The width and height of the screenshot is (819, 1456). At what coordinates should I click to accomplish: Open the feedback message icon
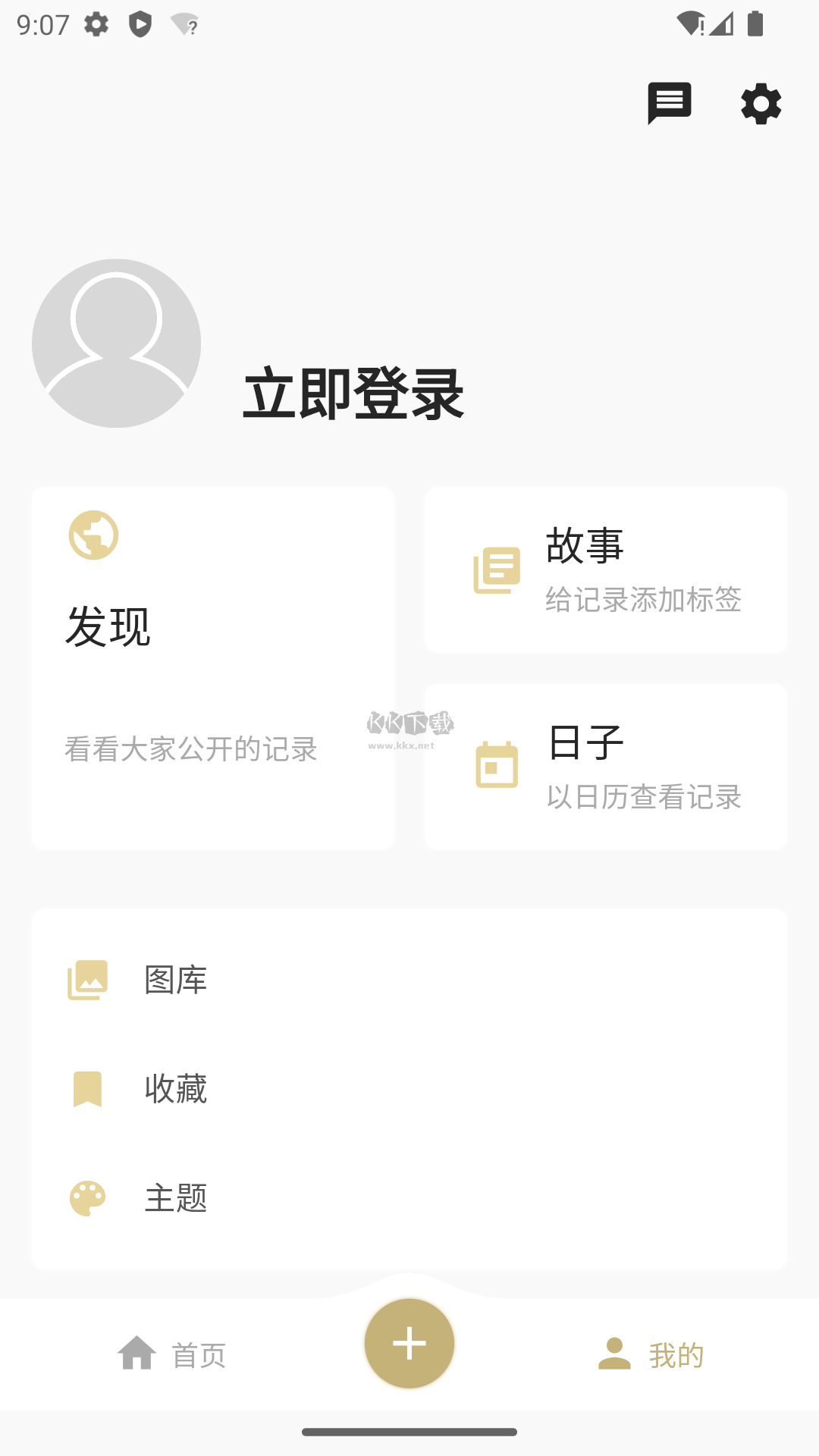[670, 104]
